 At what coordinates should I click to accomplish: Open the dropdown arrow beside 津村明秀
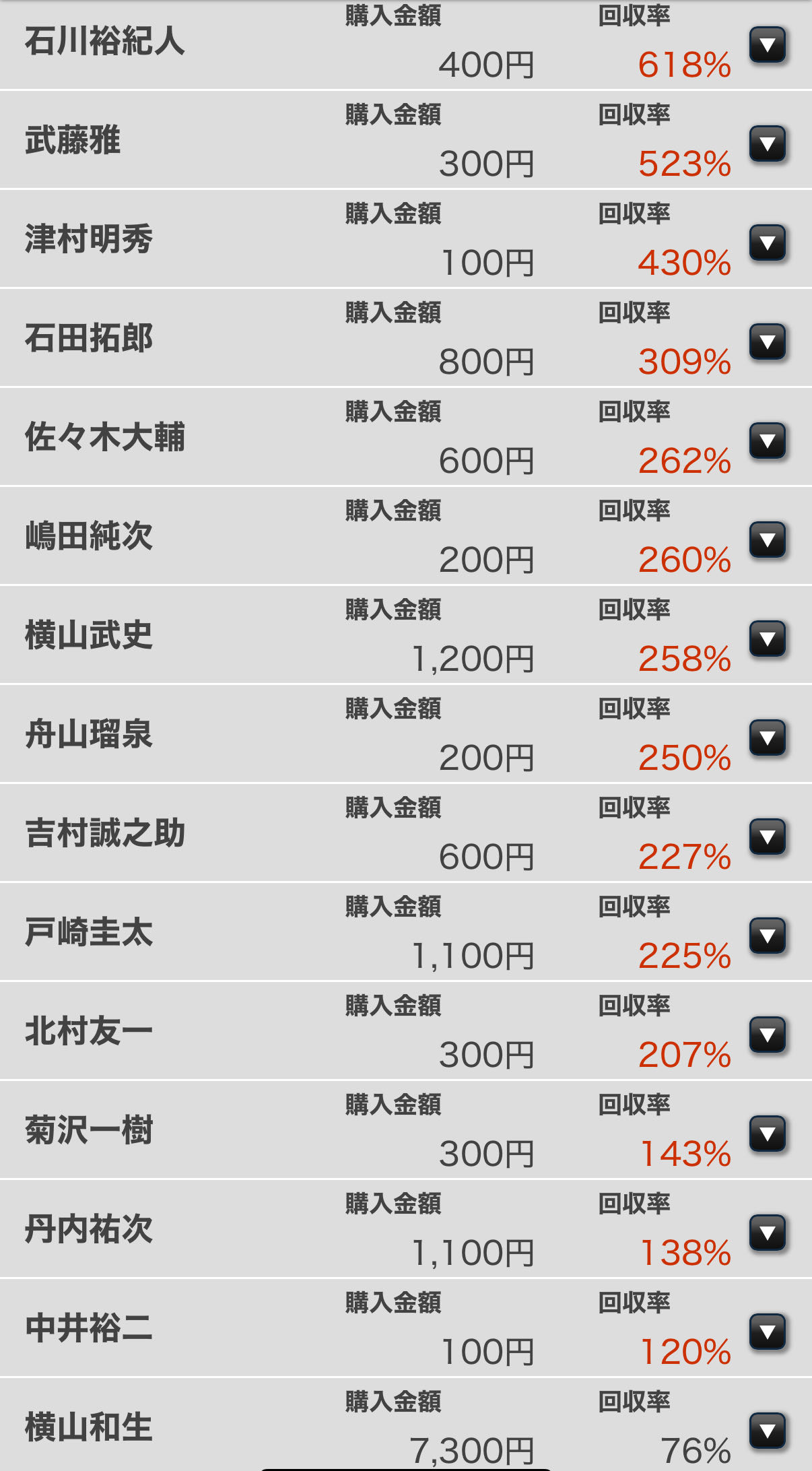768,243
